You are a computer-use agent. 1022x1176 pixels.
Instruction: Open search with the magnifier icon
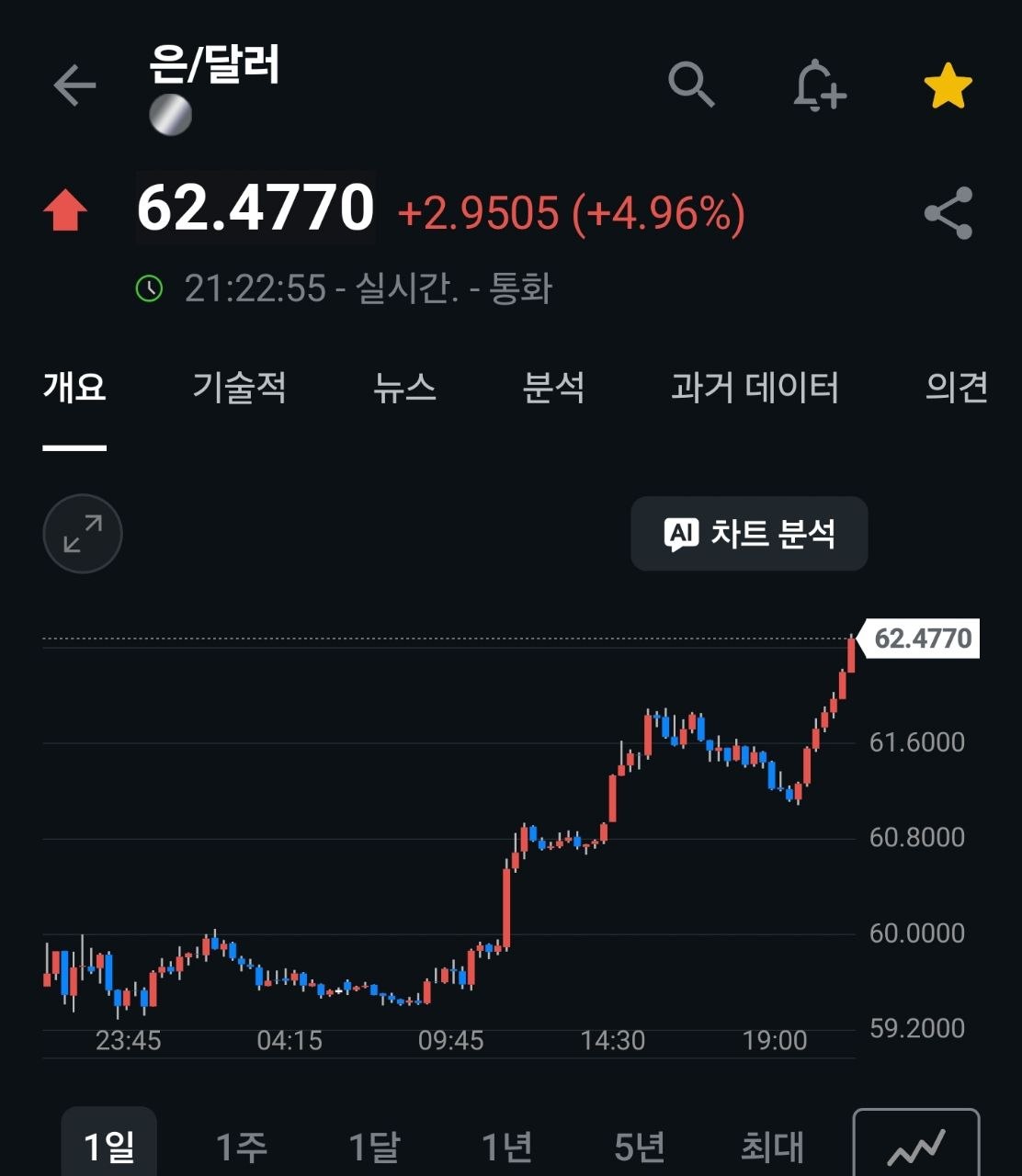(691, 85)
